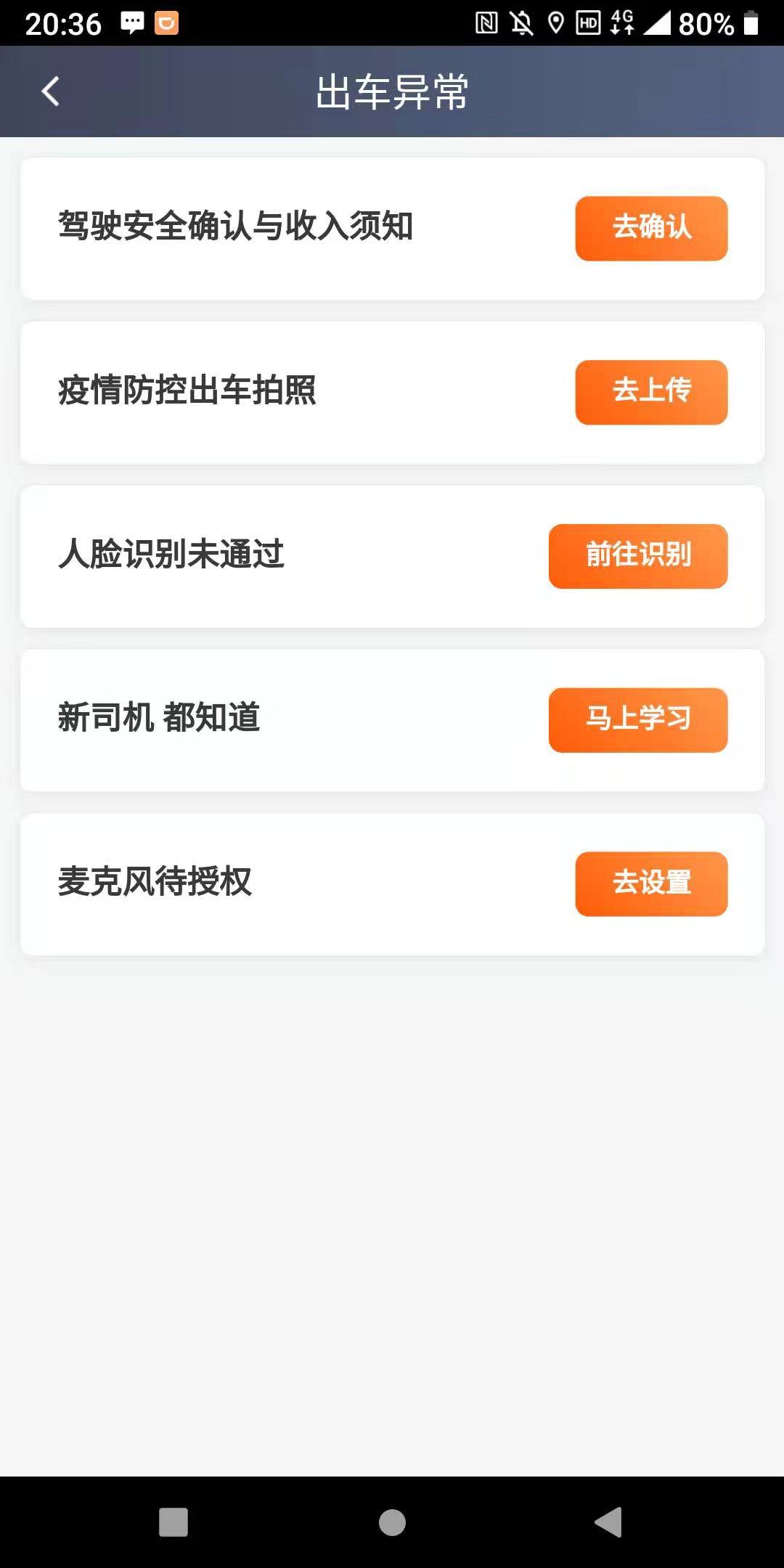Image resolution: width=784 pixels, height=1568 pixels.
Task: Tap the battery icon showing 80%
Action: [751, 22]
